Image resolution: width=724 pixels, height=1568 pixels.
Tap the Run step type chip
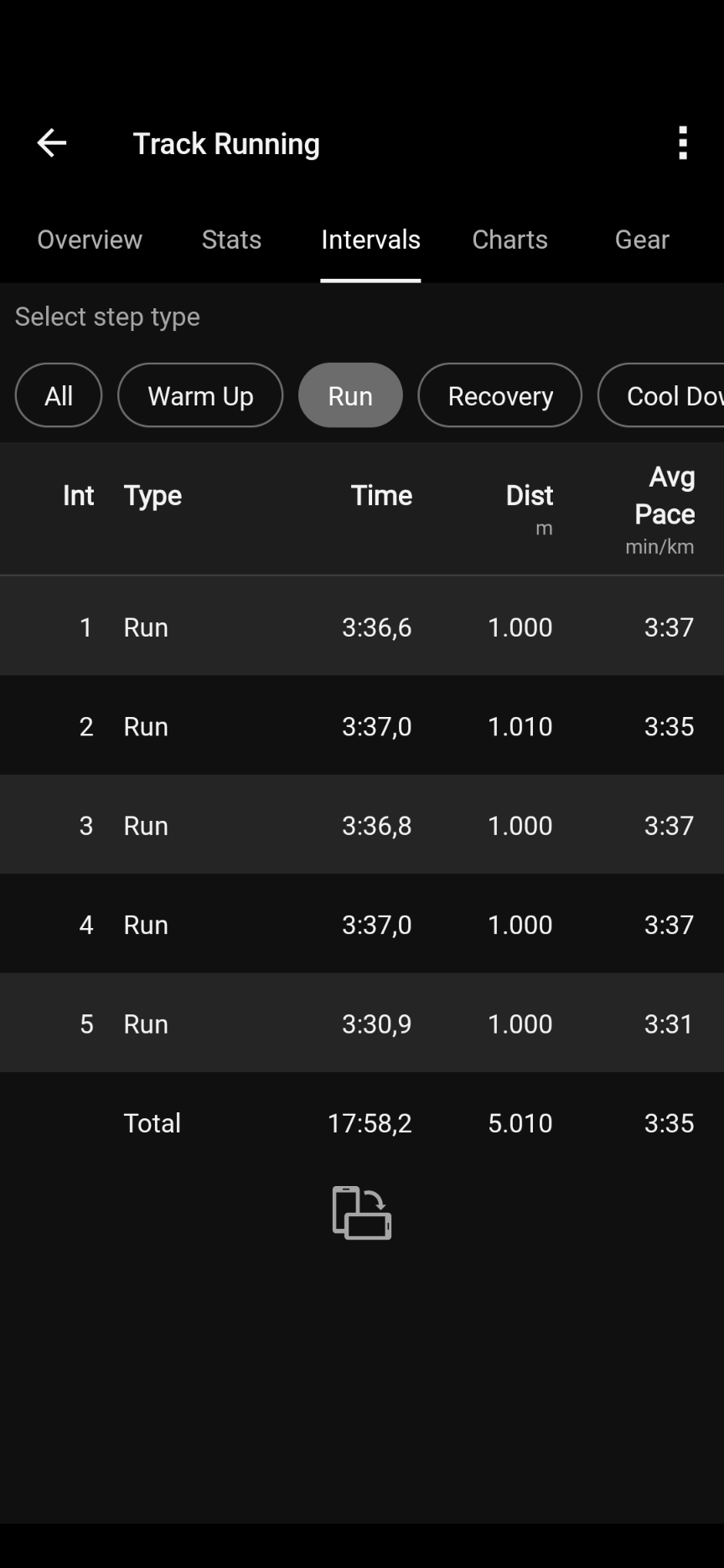pyautogui.click(x=350, y=395)
